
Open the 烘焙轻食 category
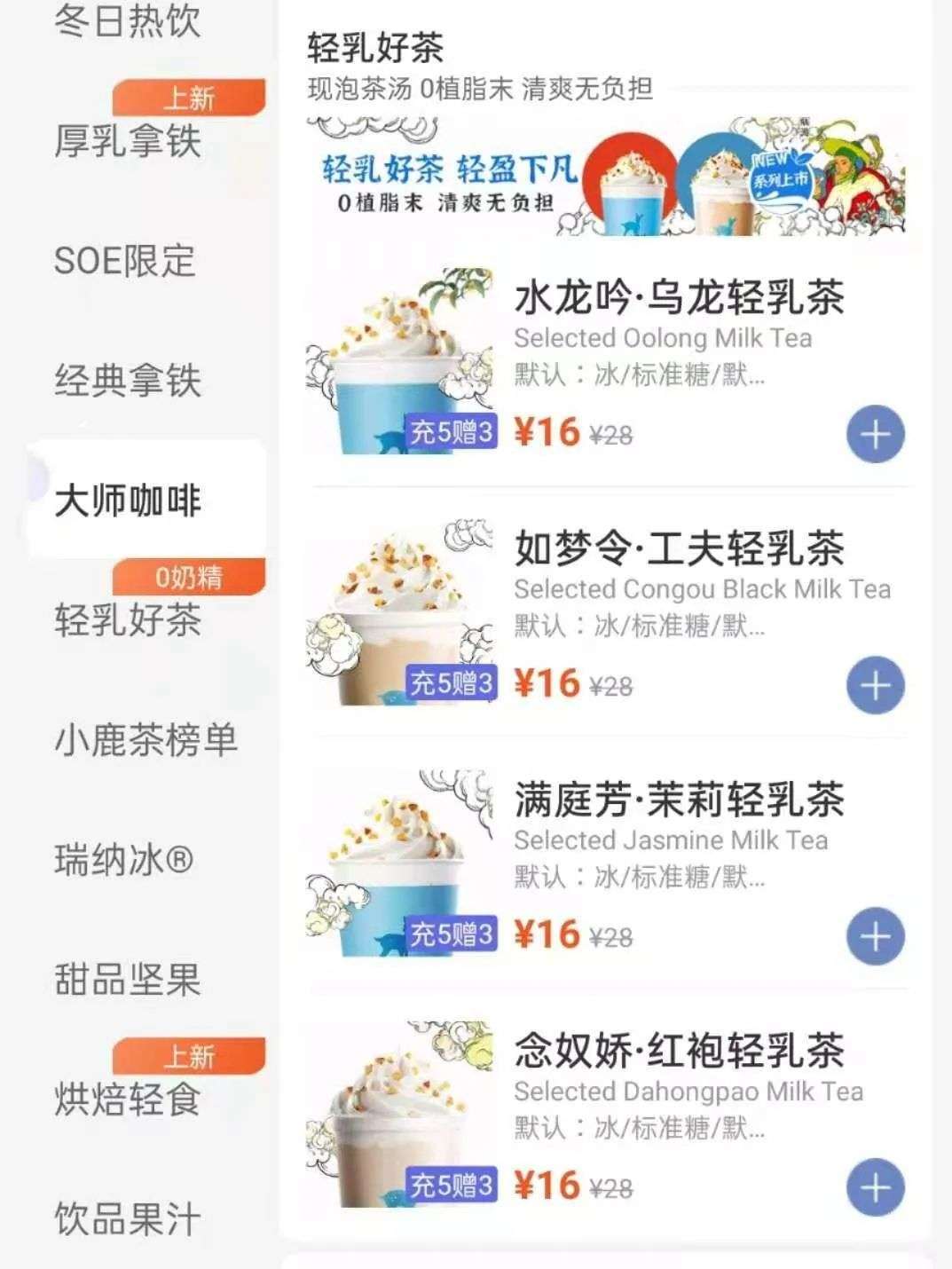[x=128, y=1100]
